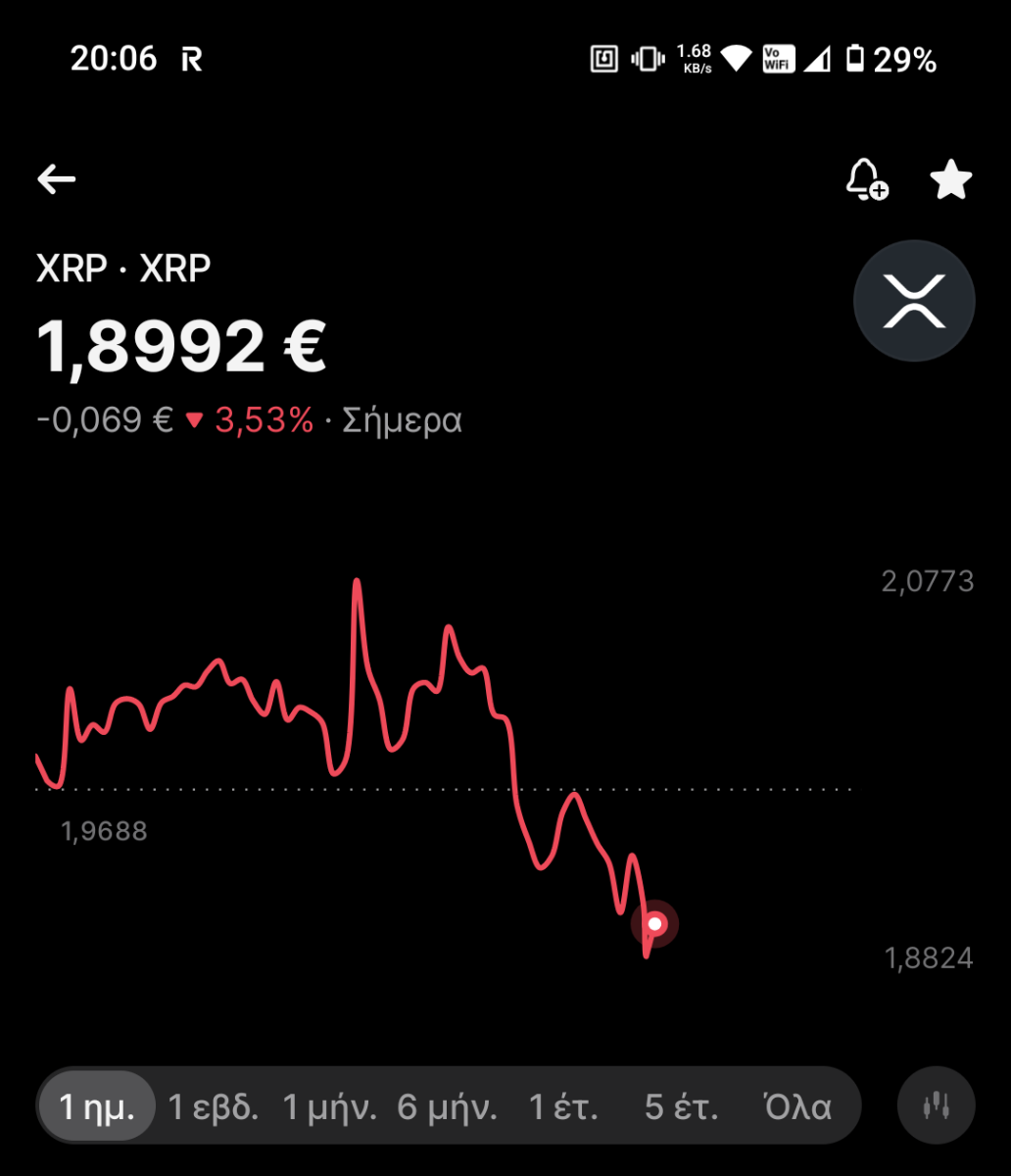Change chart type with candlestick button
This screenshot has width=1011, height=1176.
[x=936, y=1106]
